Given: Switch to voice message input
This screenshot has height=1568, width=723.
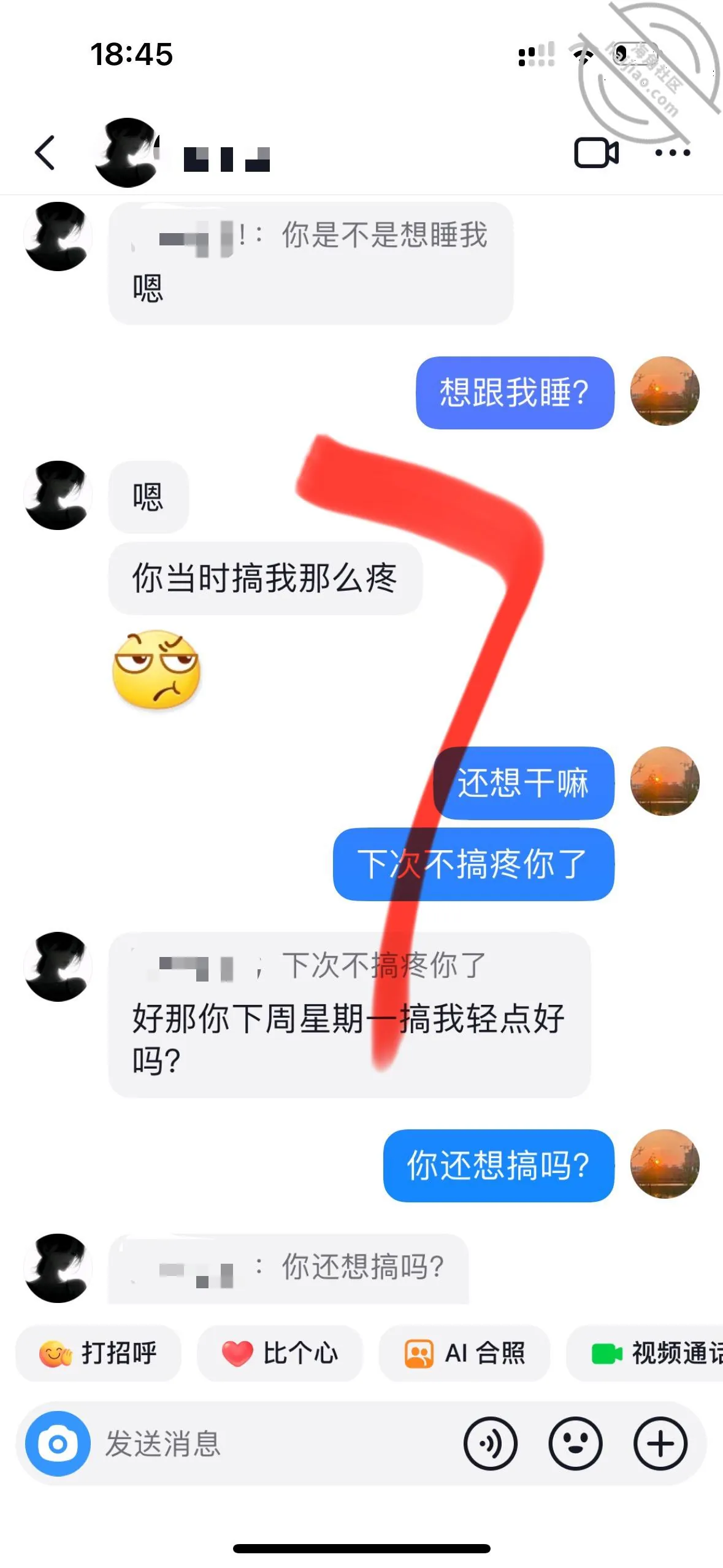Looking at the screenshot, I should 491,1444.
